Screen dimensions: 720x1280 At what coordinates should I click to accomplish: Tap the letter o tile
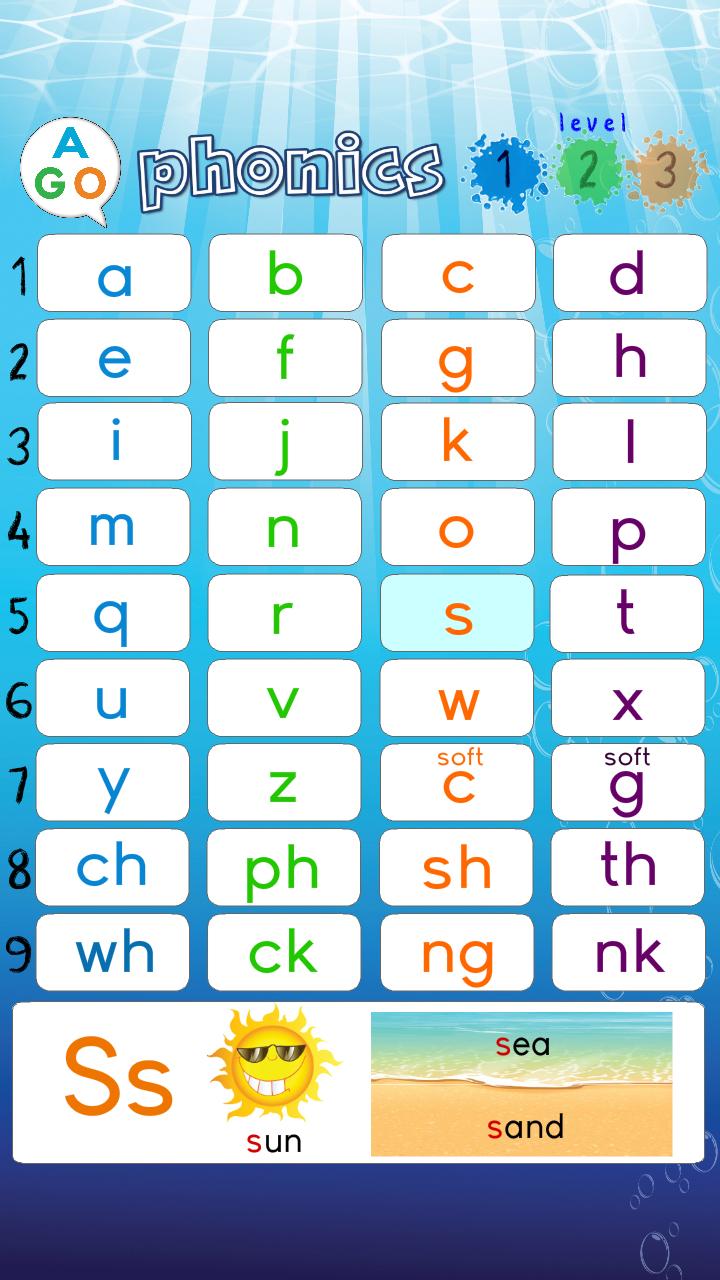click(x=457, y=527)
